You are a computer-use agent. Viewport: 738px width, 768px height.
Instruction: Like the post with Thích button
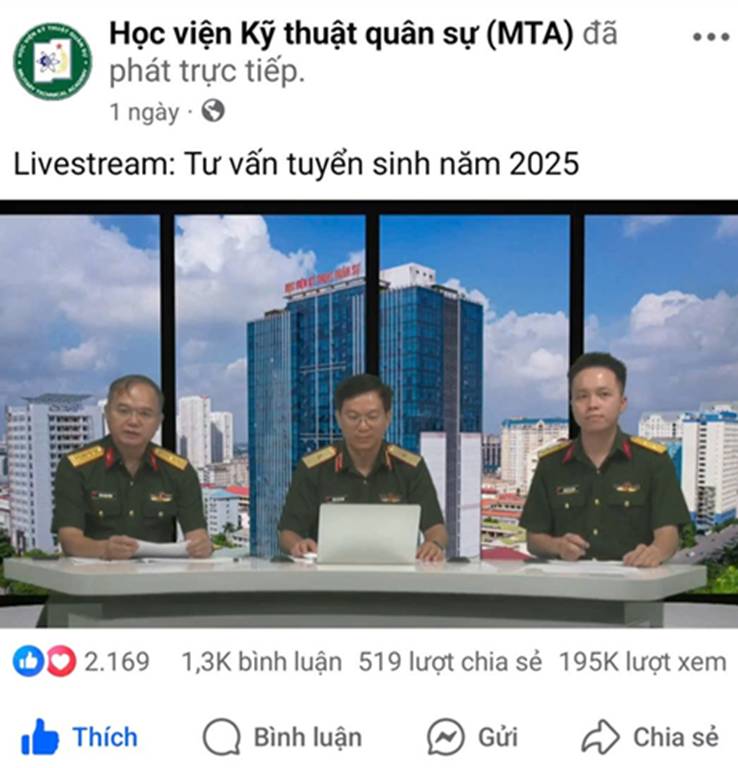tap(79, 738)
